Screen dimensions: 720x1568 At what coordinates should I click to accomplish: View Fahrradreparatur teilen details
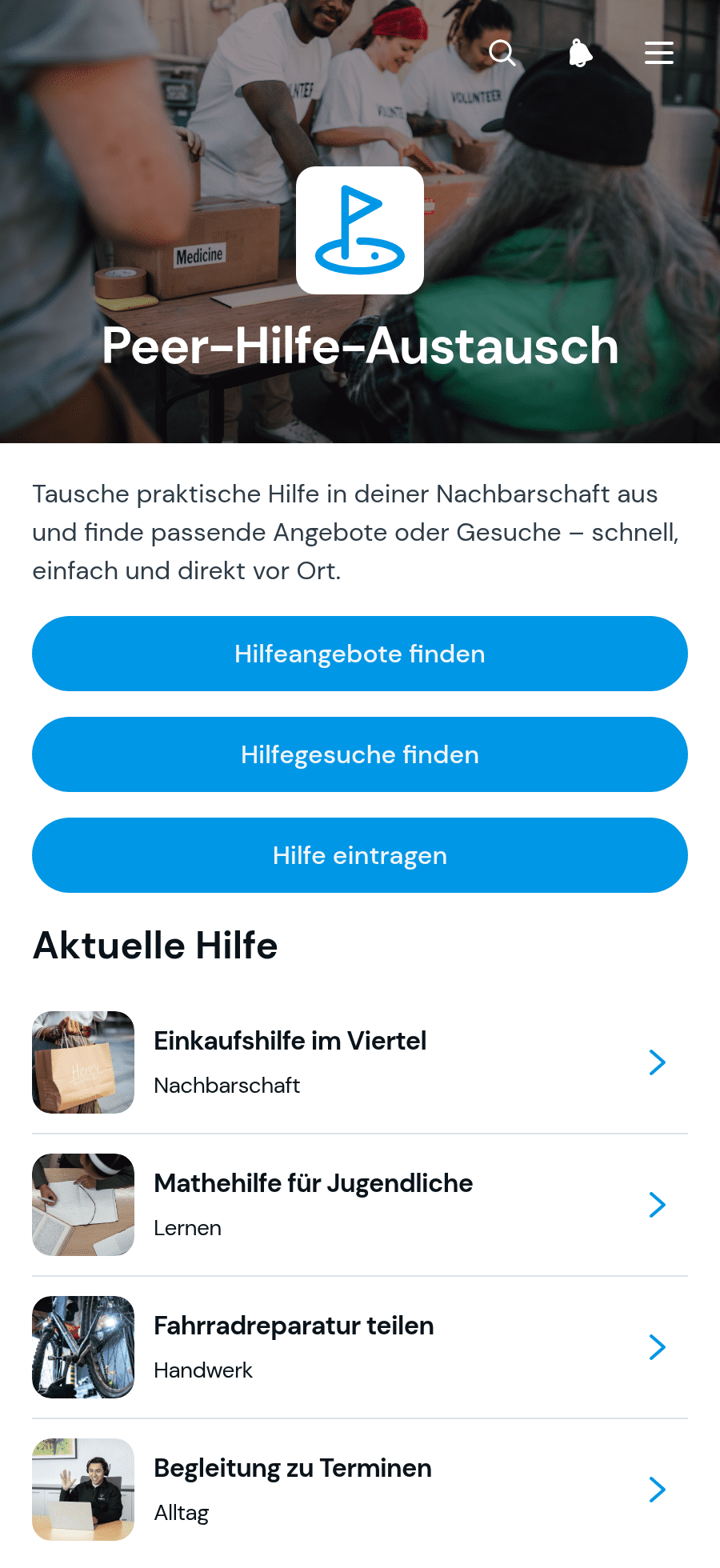point(360,1347)
